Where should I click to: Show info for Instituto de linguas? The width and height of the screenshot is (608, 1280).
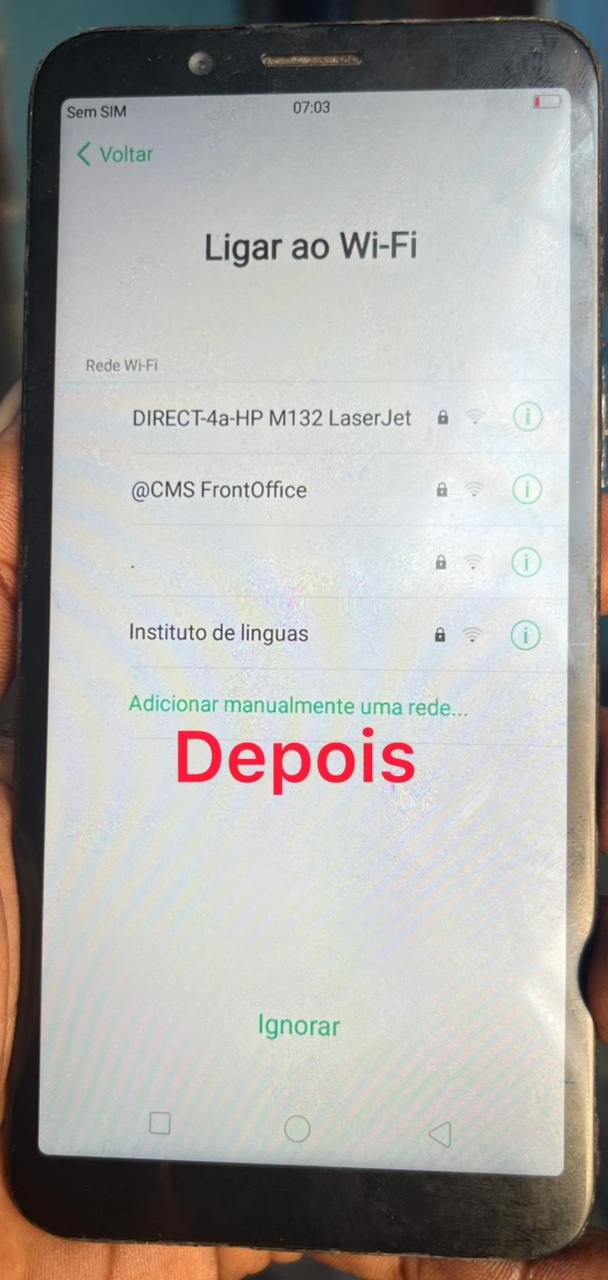tap(525, 634)
